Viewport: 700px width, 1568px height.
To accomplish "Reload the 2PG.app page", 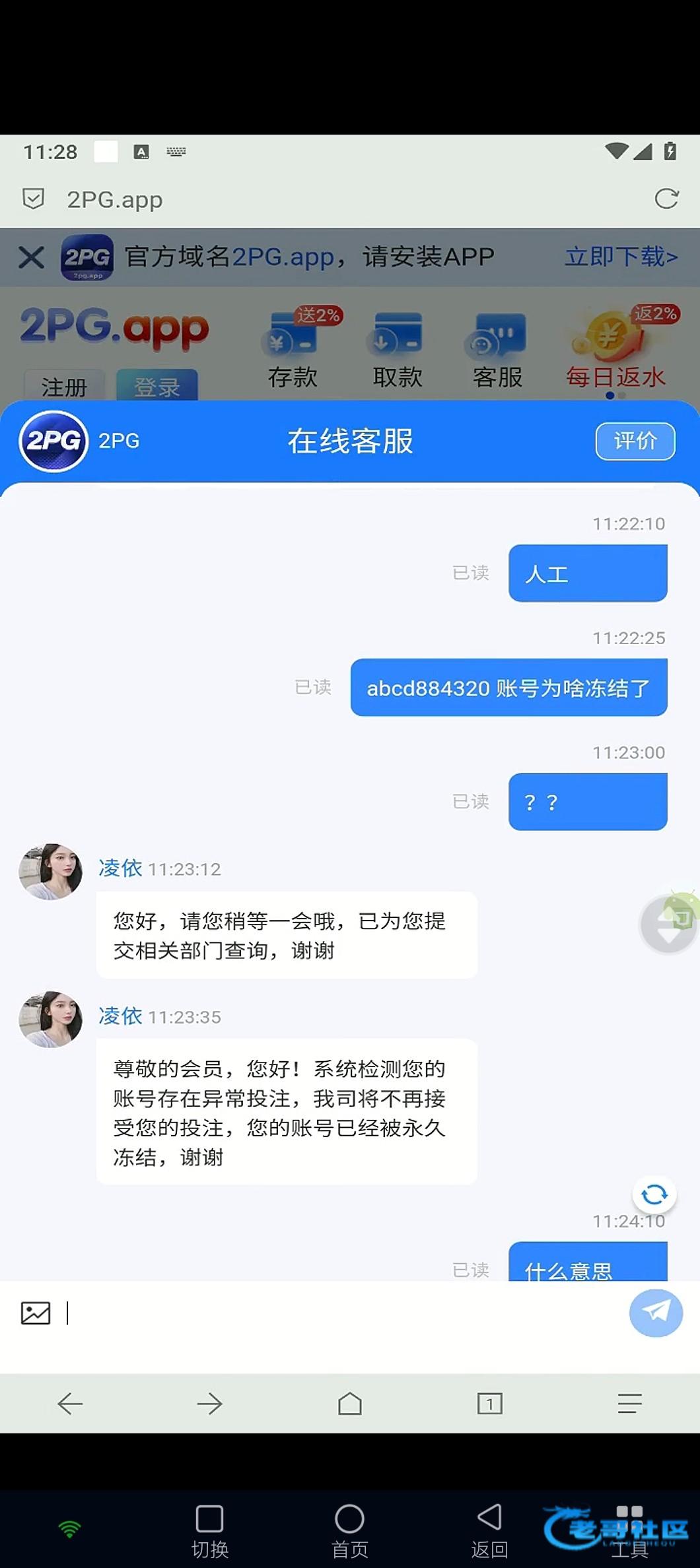I will (x=666, y=199).
